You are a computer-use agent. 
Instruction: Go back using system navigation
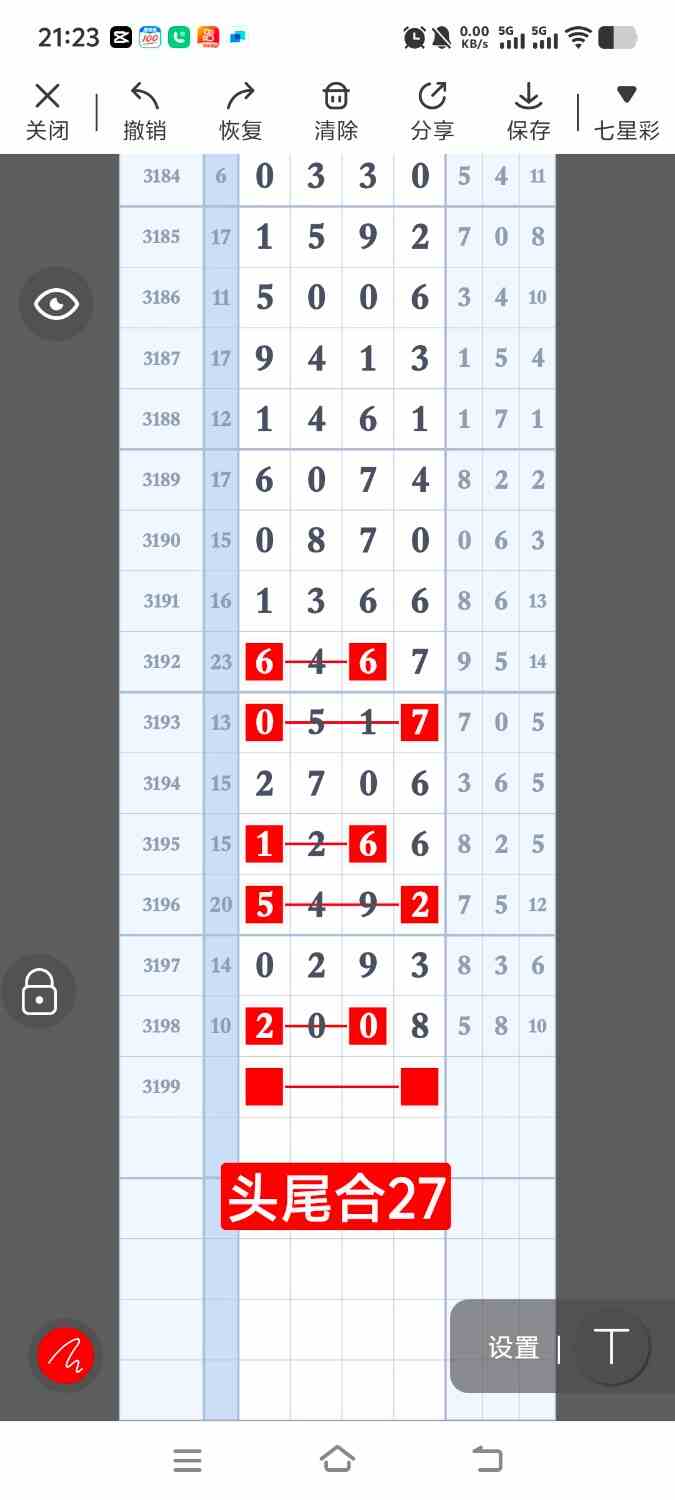(487, 1460)
